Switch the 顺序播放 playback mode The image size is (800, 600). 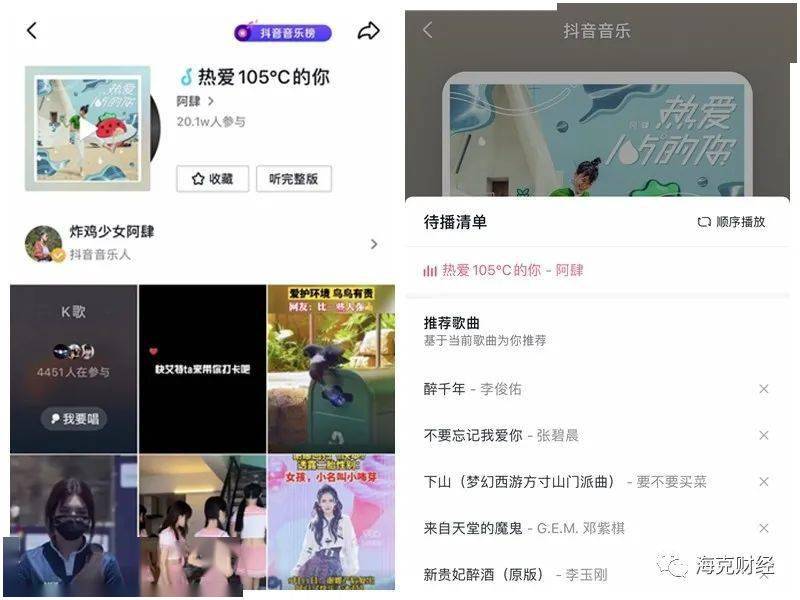coord(731,222)
